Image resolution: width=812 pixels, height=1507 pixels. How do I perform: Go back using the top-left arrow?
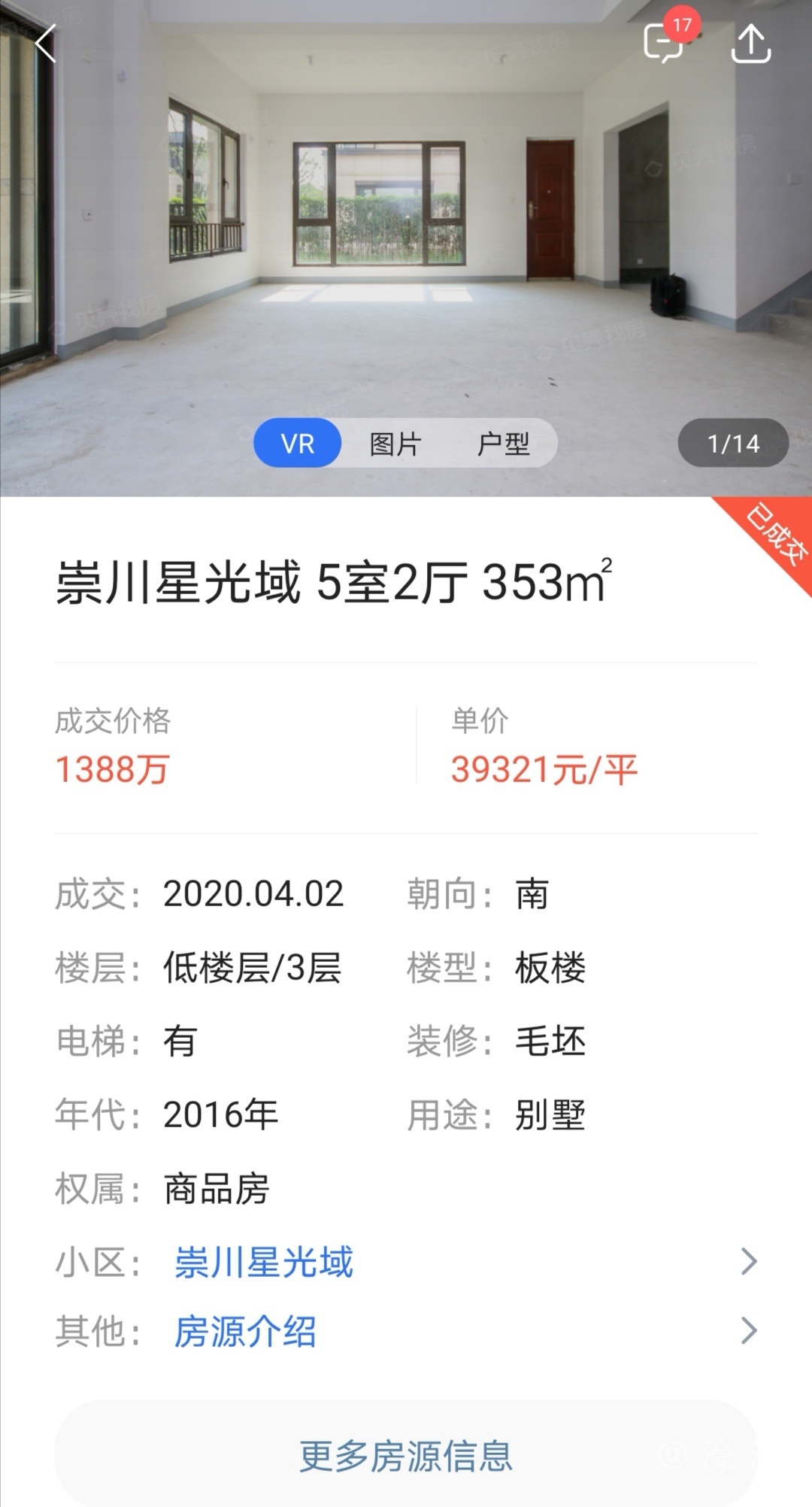pyautogui.click(x=47, y=44)
